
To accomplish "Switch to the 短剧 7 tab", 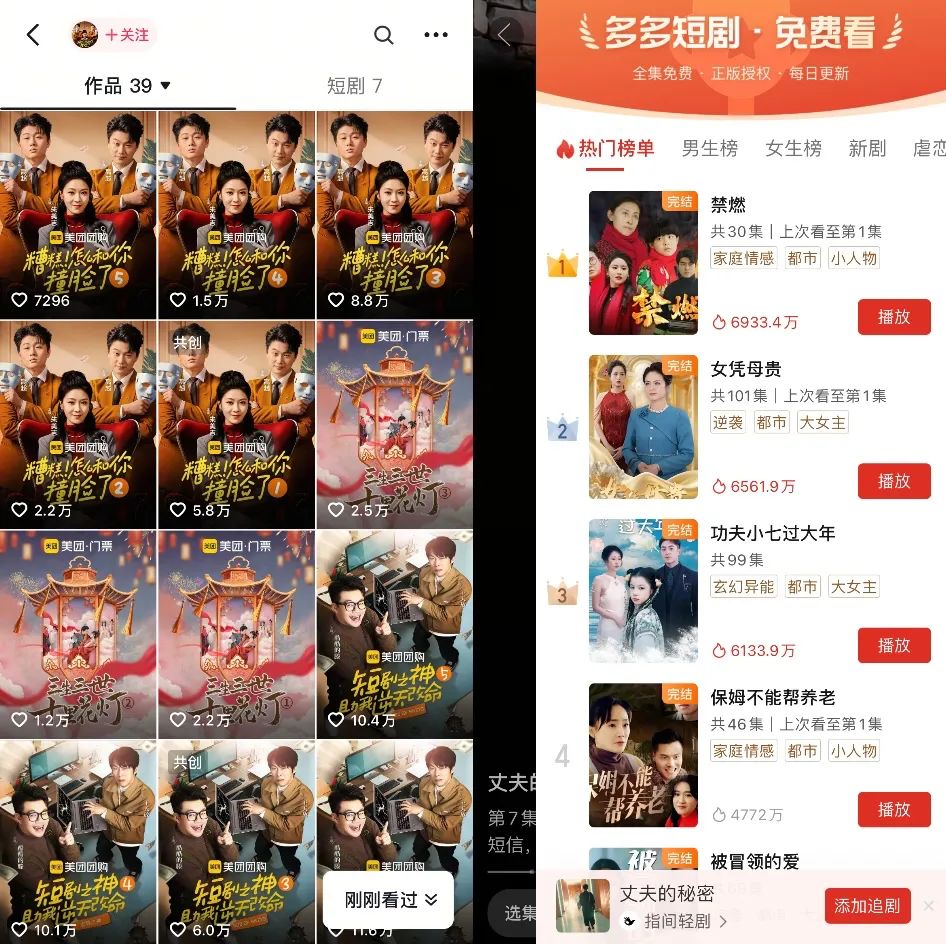I will click(354, 86).
